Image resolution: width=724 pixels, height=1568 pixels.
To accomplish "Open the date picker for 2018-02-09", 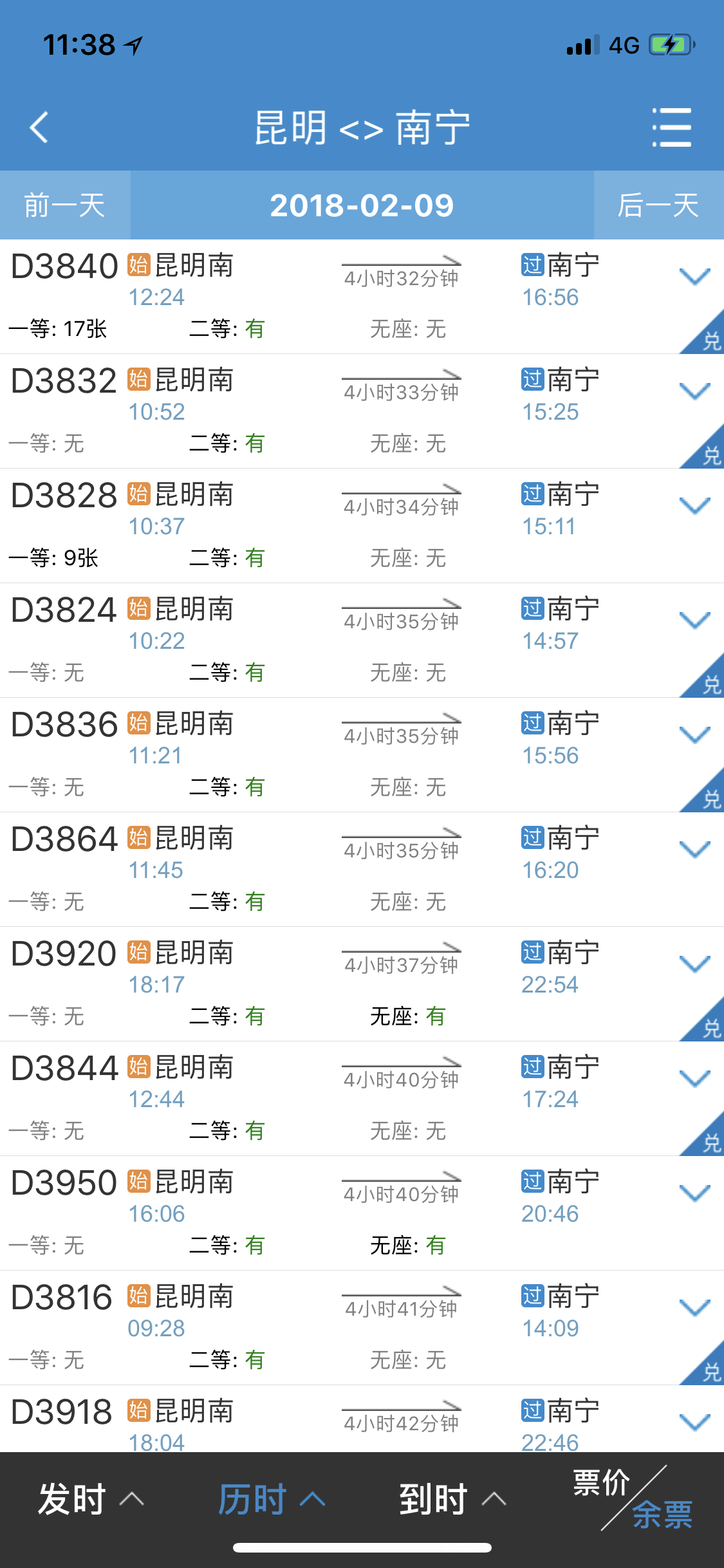I will point(362,205).
